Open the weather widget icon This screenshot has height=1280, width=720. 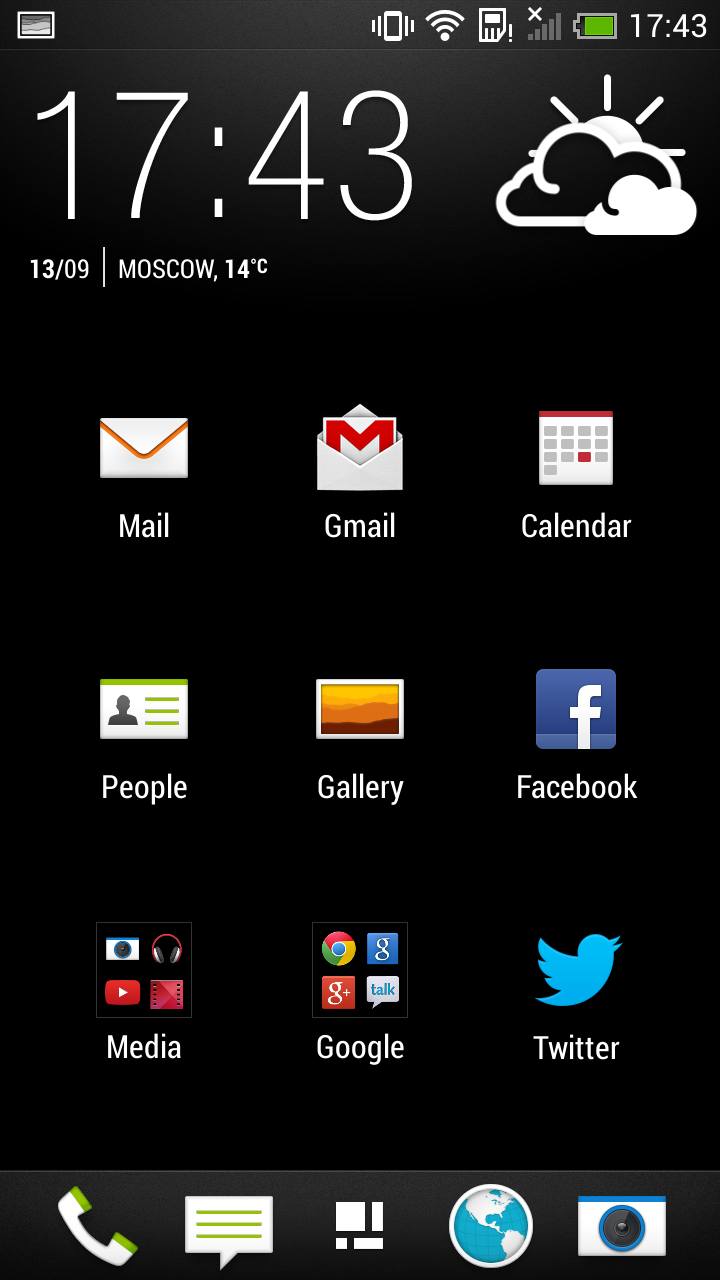click(x=597, y=158)
